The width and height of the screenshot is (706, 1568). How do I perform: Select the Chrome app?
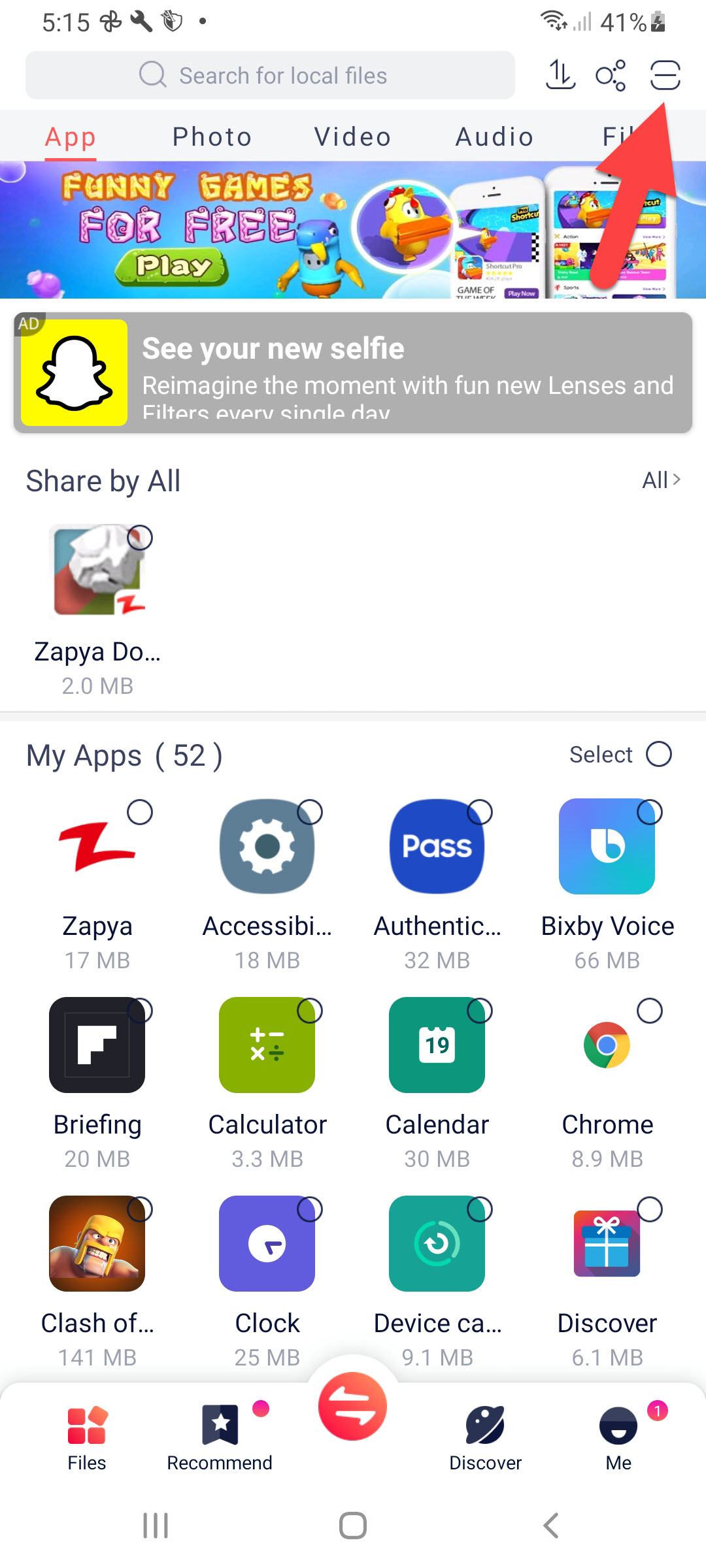click(x=607, y=1045)
